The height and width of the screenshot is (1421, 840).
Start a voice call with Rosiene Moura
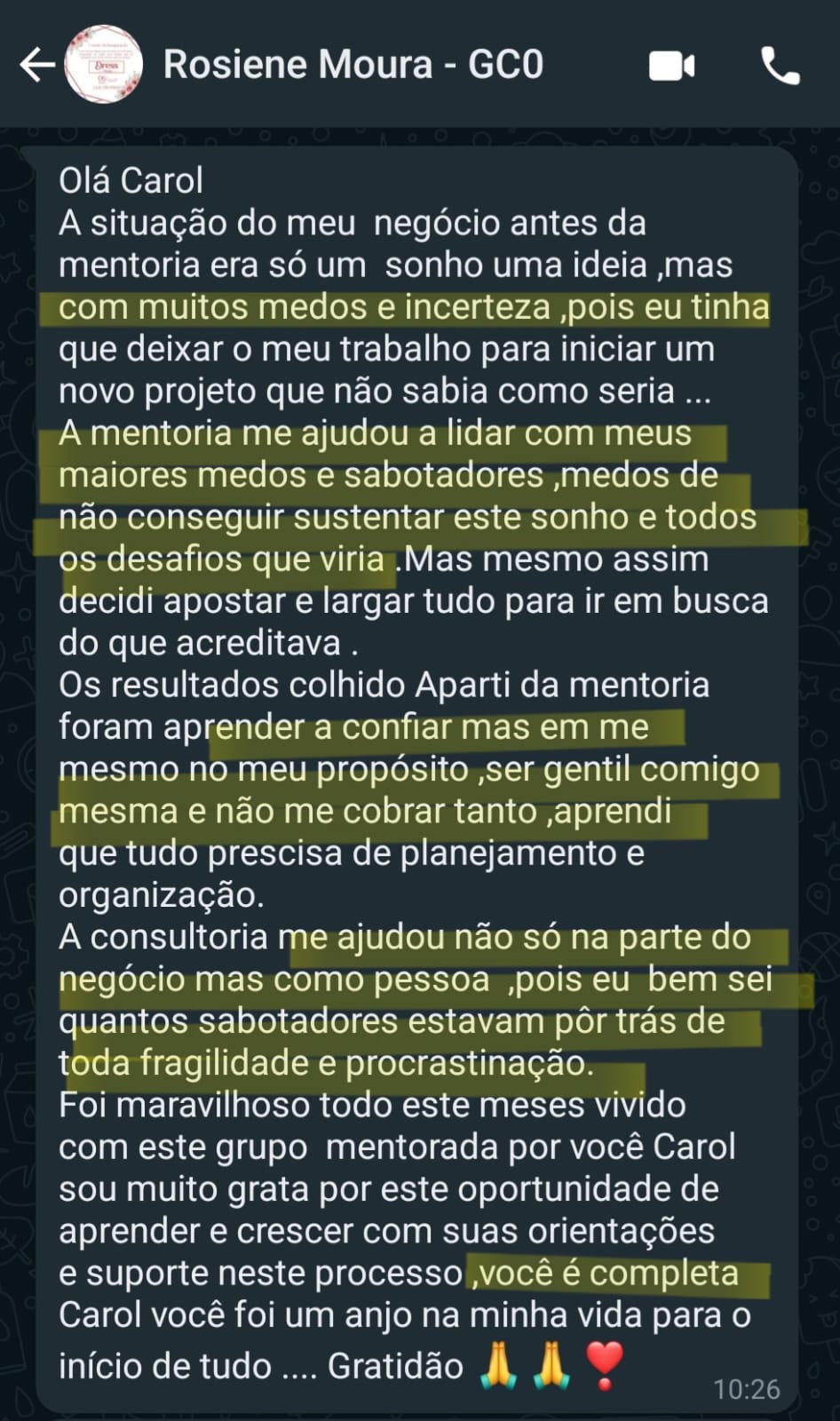(x=781, y=66)
